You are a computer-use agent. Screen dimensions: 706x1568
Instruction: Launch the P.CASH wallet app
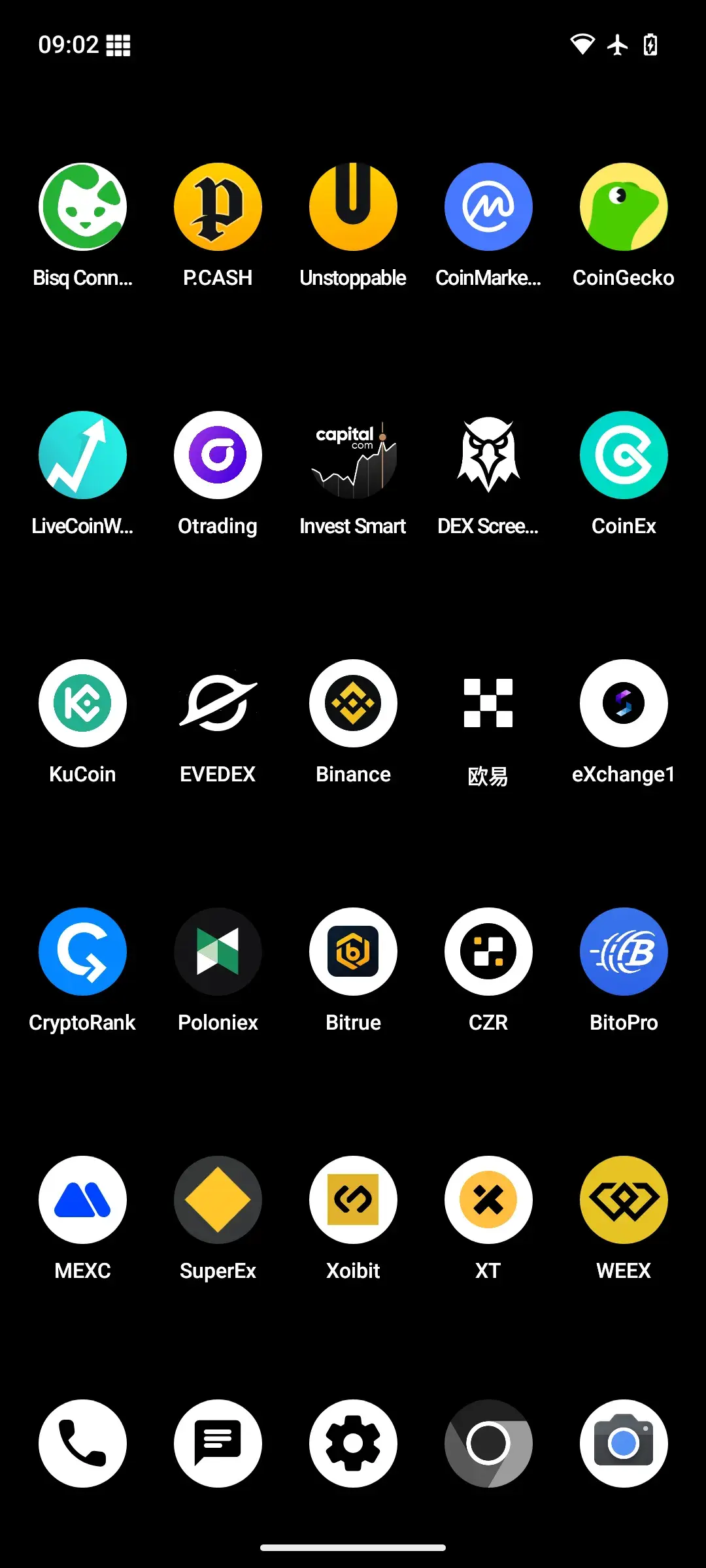[x=218, y=206]
